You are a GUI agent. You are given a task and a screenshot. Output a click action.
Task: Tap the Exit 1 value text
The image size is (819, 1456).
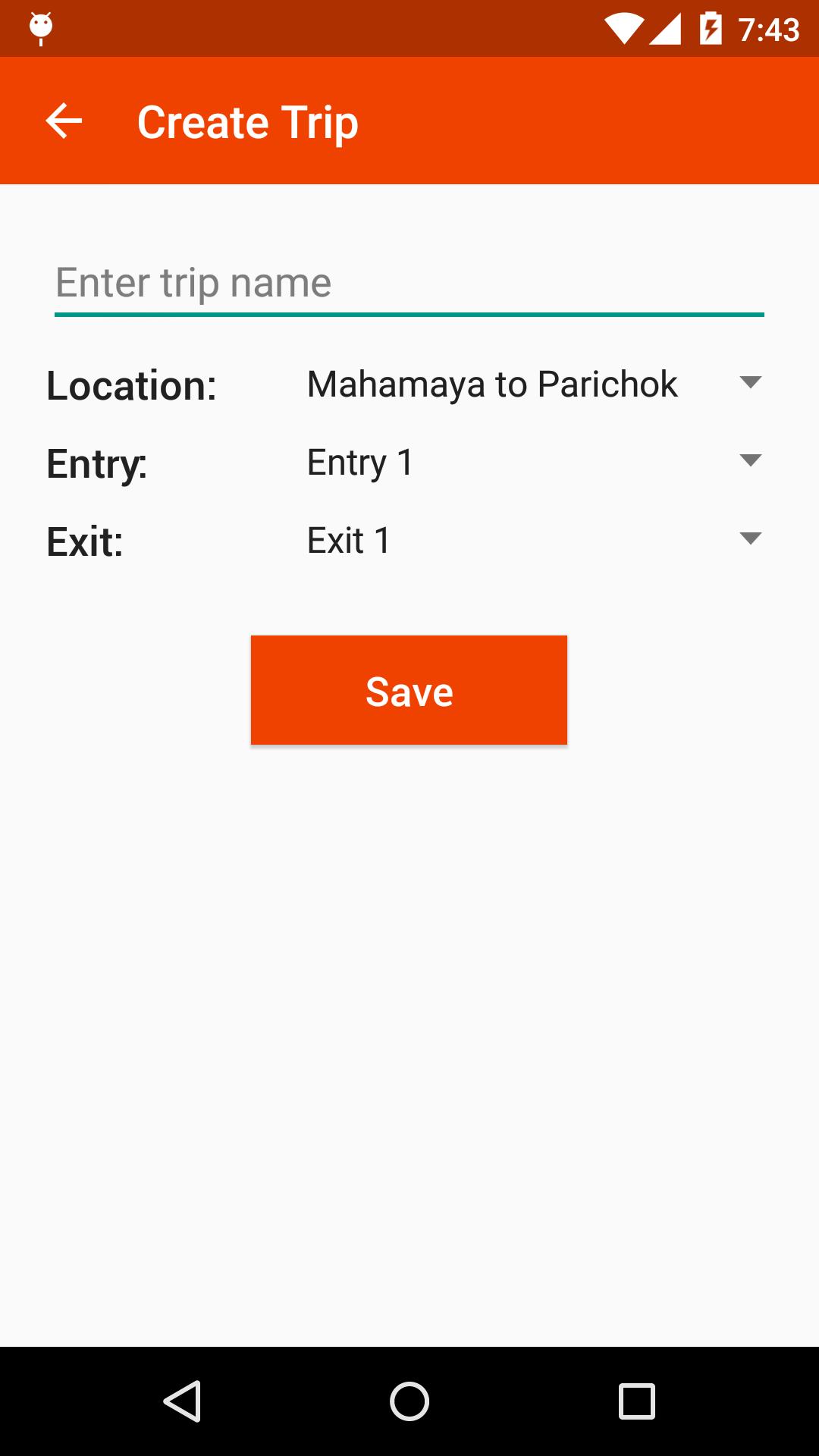point(349,539)
